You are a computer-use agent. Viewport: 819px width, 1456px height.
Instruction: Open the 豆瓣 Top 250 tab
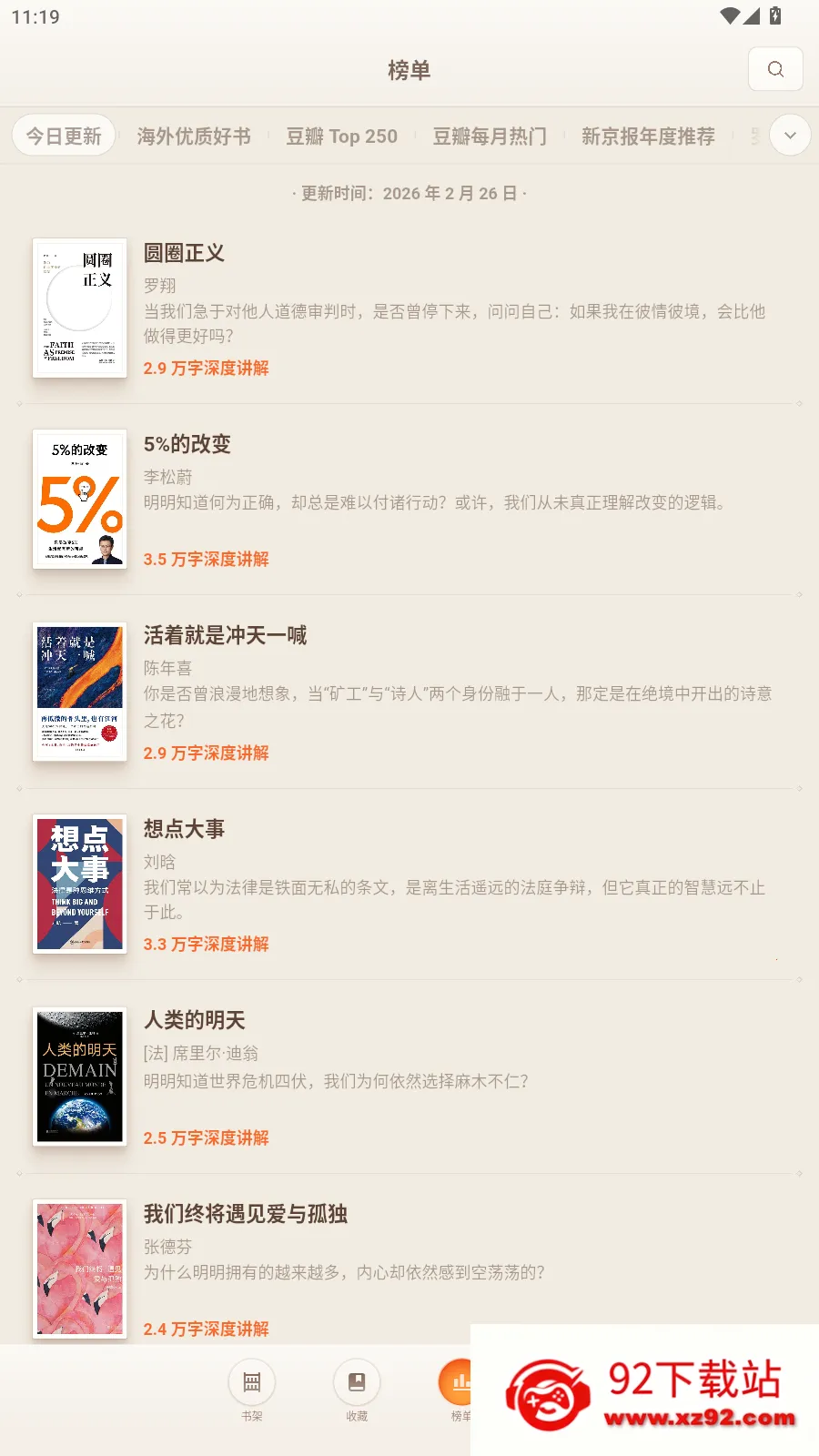[x=343, y=135]
